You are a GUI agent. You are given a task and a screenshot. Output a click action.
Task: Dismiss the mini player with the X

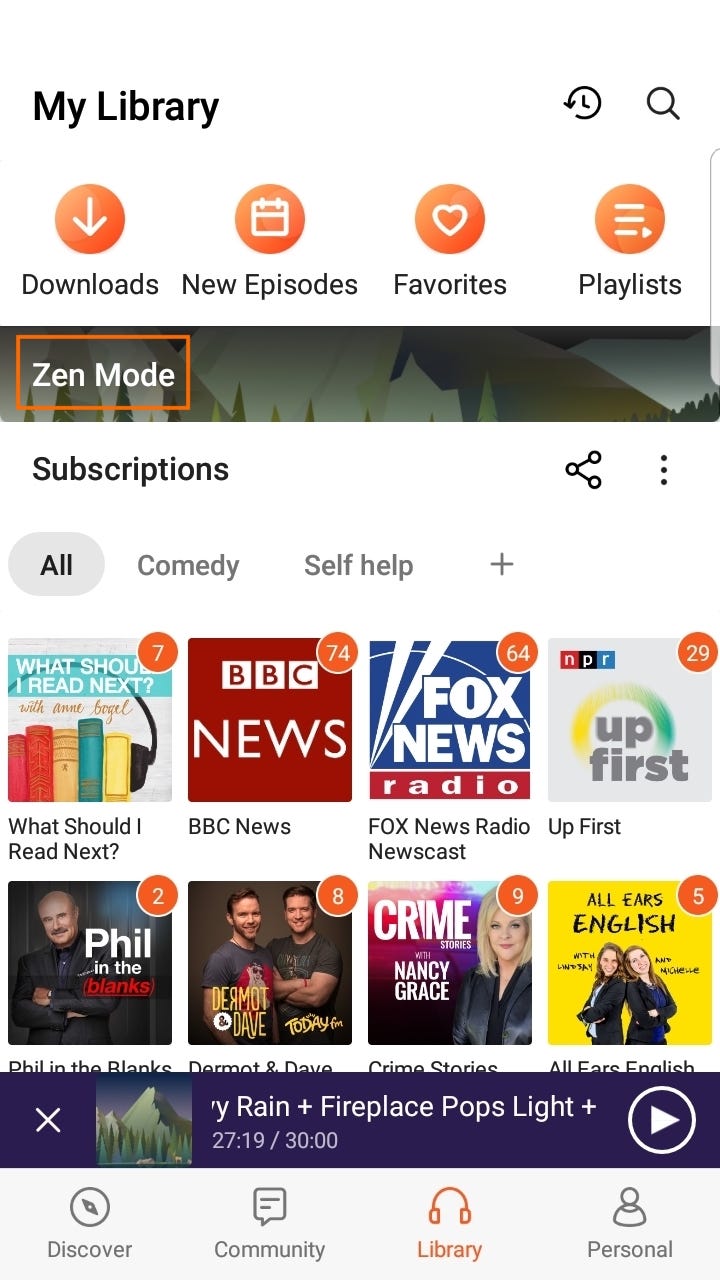(48, 1120)
